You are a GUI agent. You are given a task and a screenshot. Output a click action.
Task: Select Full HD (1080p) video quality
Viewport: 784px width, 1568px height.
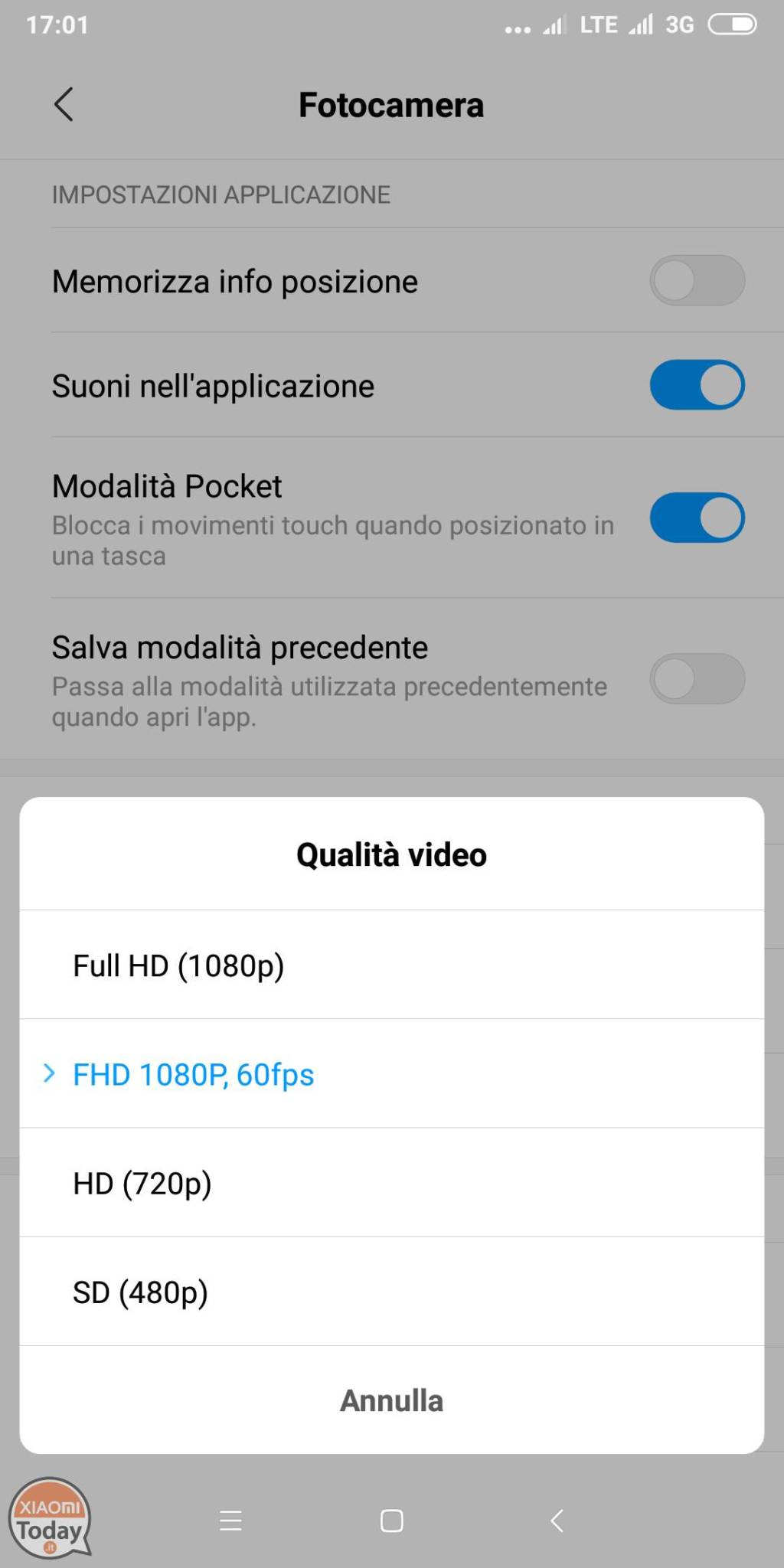pos(391,965)
